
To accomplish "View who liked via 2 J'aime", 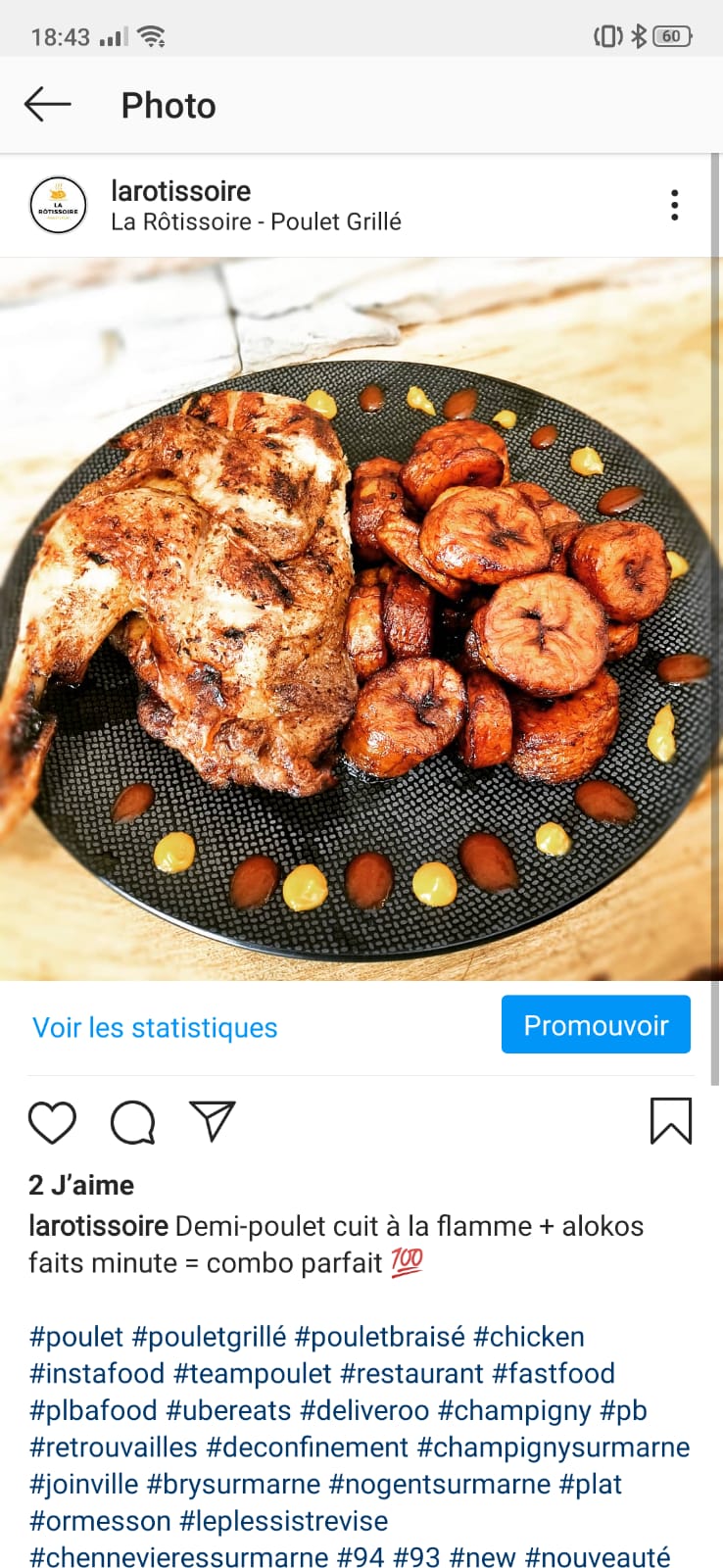I will click(x=81, y=1185).
